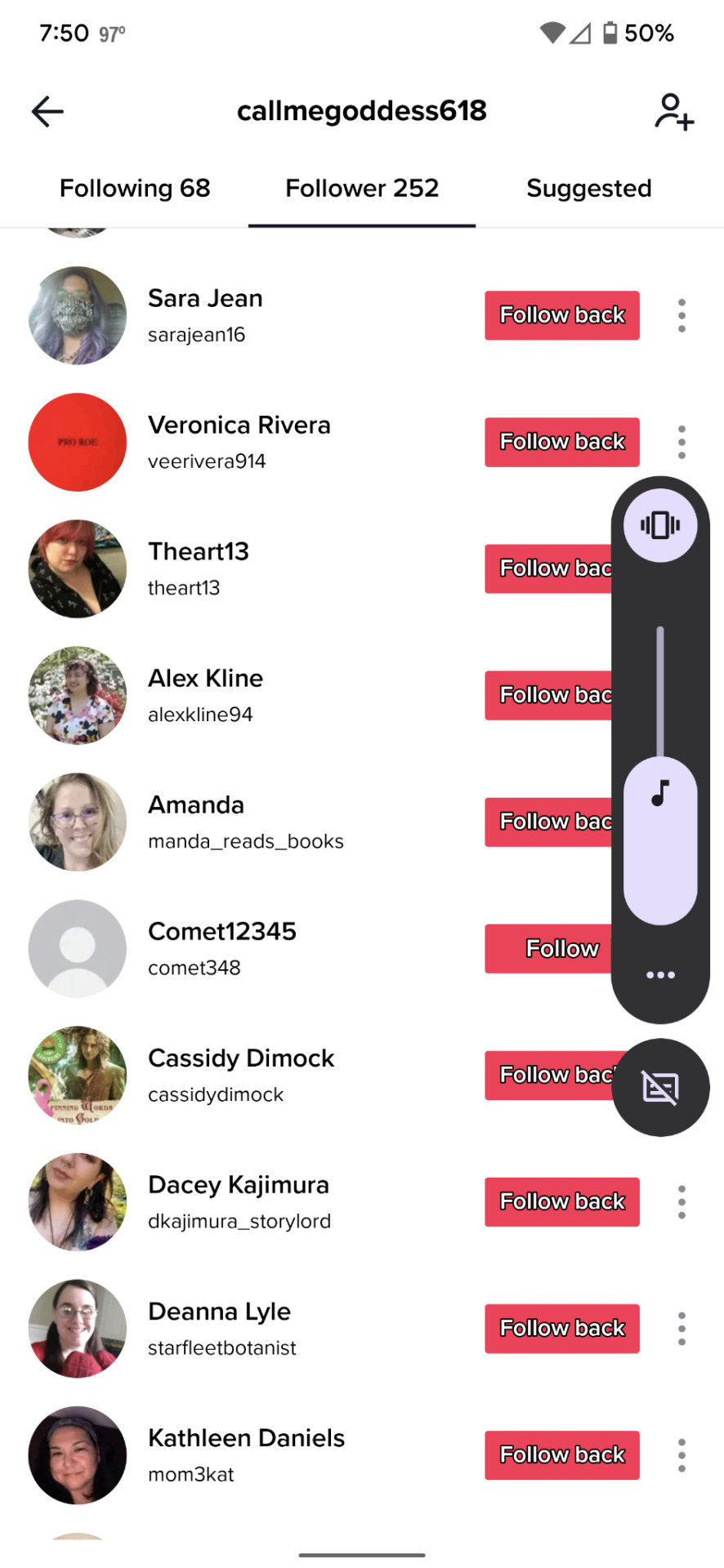Follow back Sara Jean

coord(561,315)
